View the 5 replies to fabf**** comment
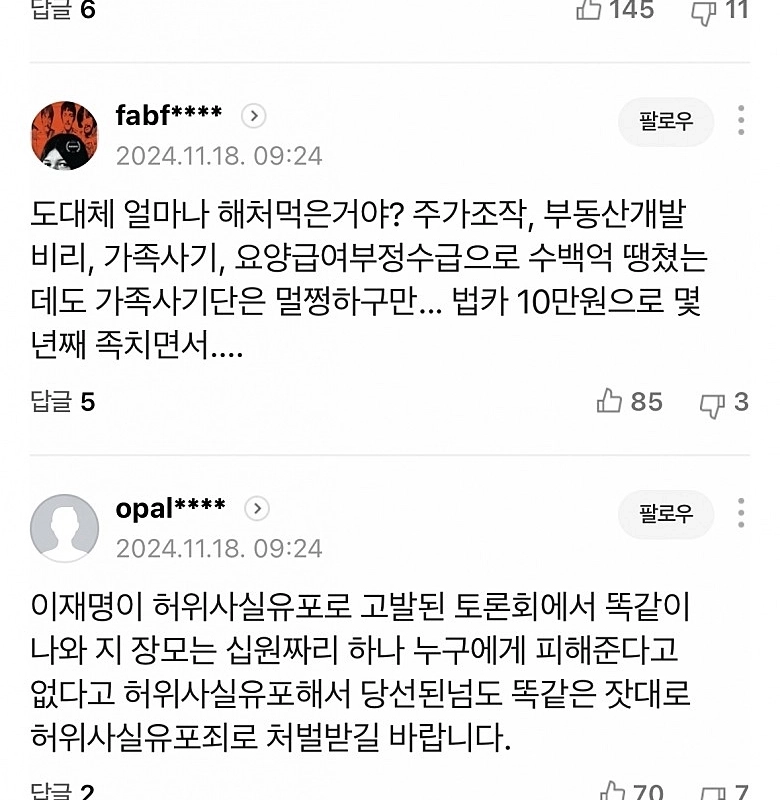Screen dimensions: 780x800 pos(63,402)
